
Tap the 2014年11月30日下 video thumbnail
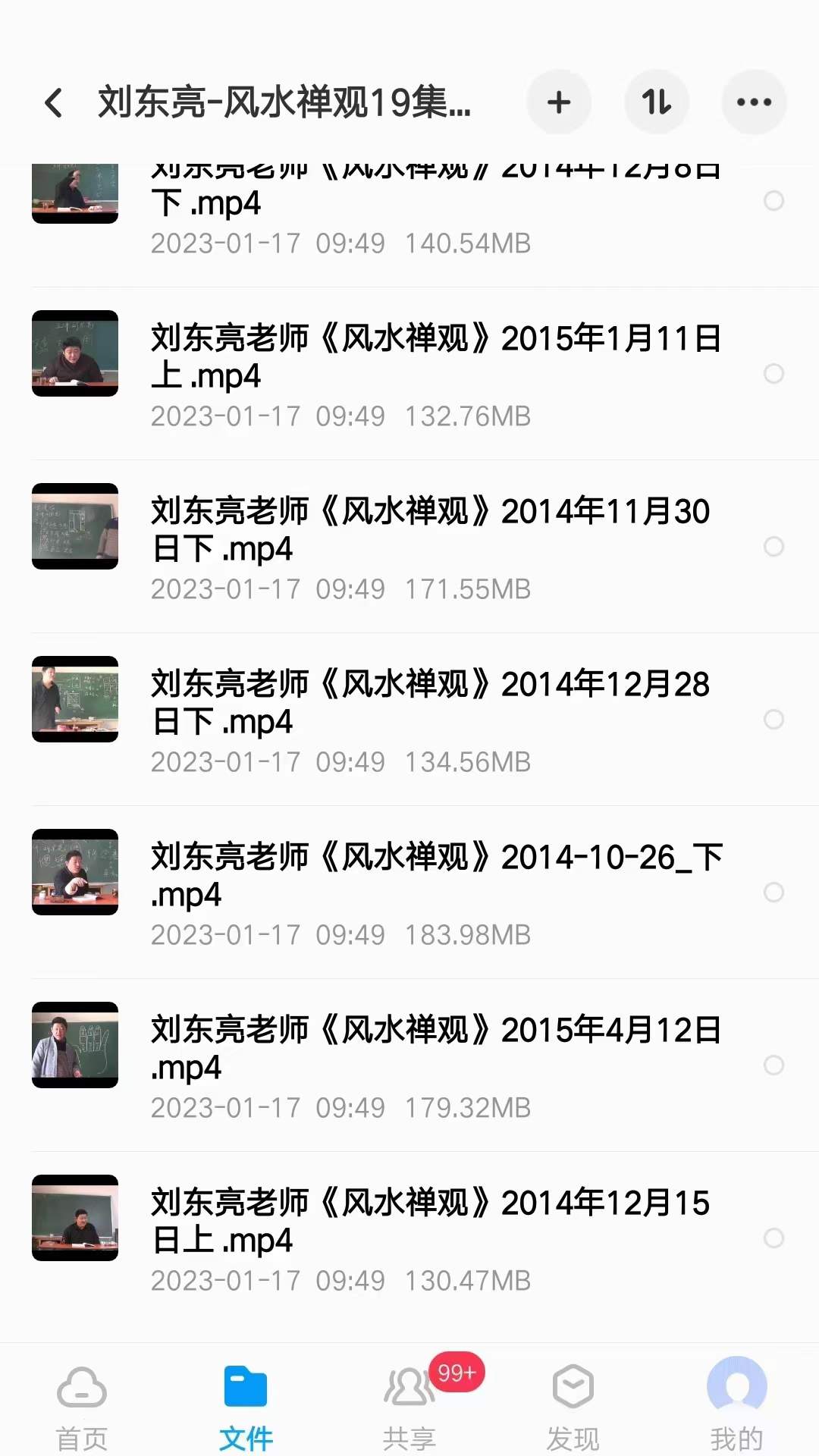coord(74,527)
